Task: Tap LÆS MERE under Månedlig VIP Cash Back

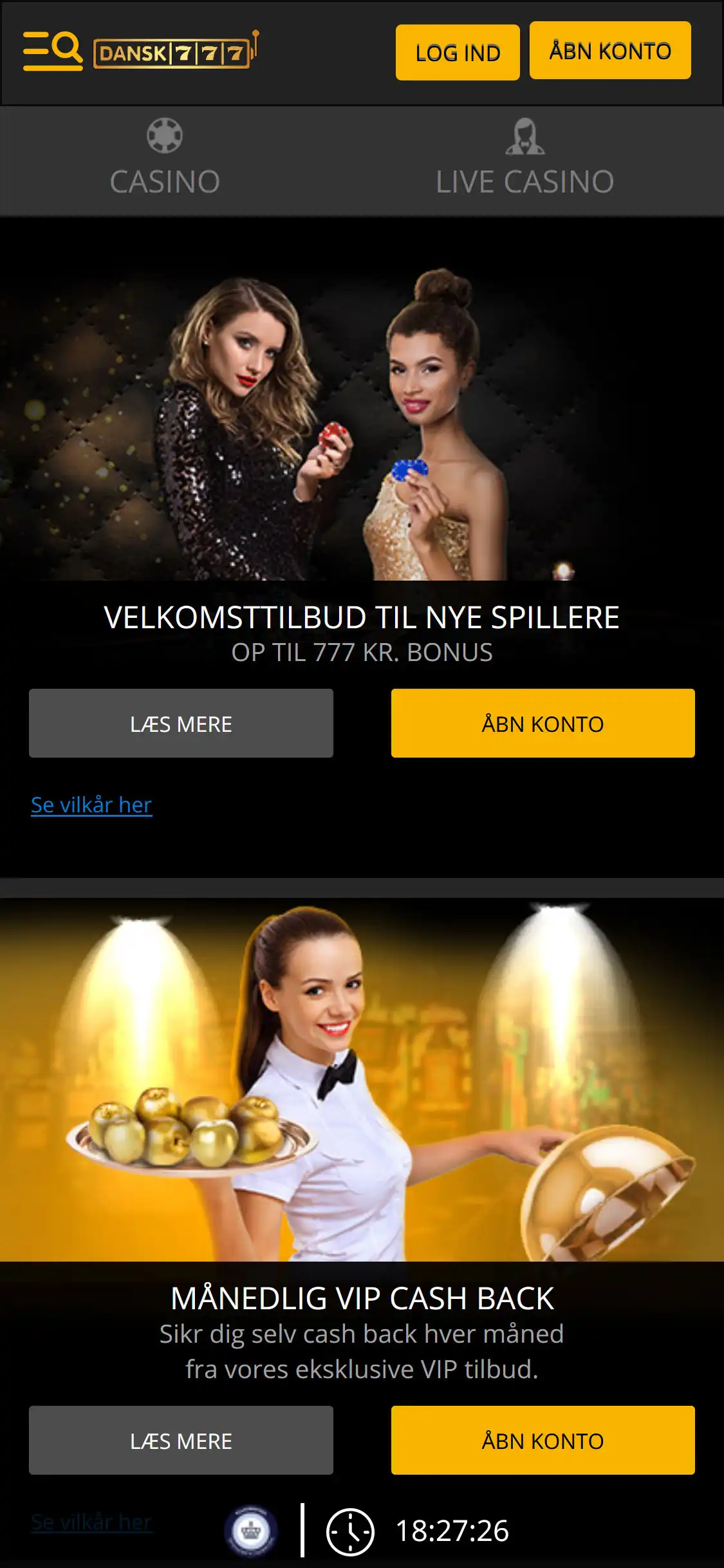Action: (181, 1441)
